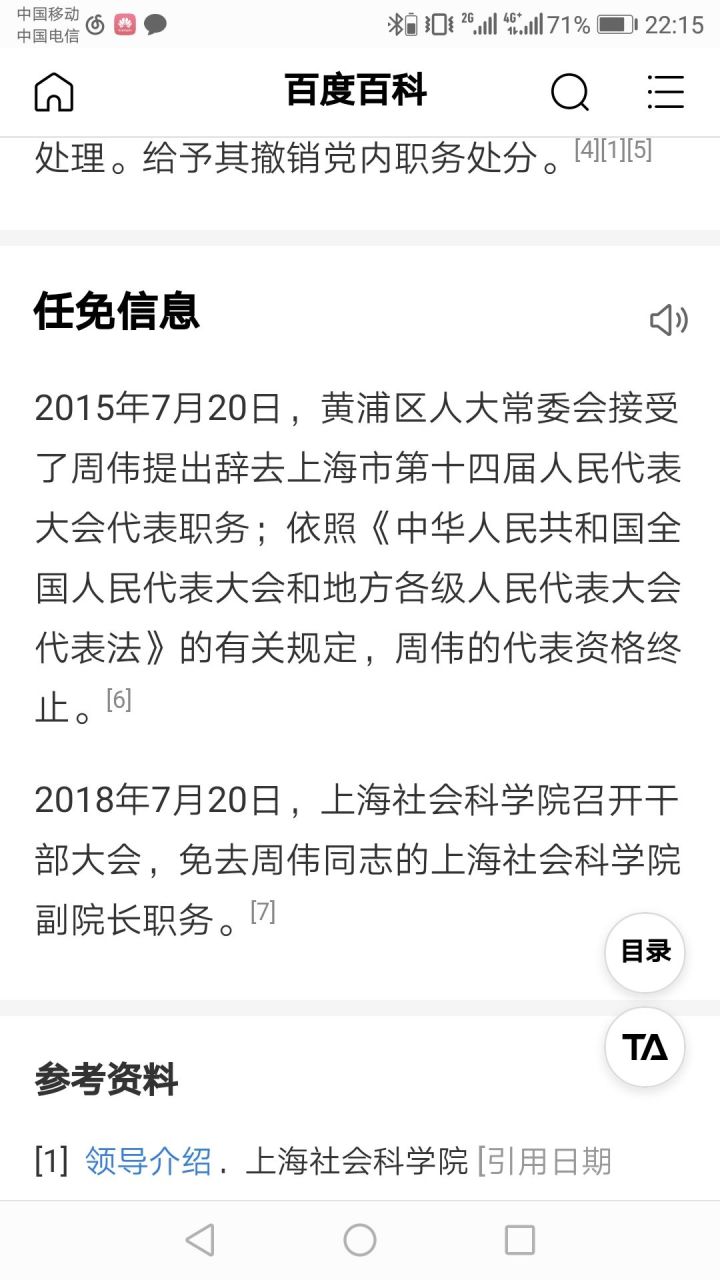Open citation [7] footnote
This screenshot has width=720, height=1280.
click(262, 911)
